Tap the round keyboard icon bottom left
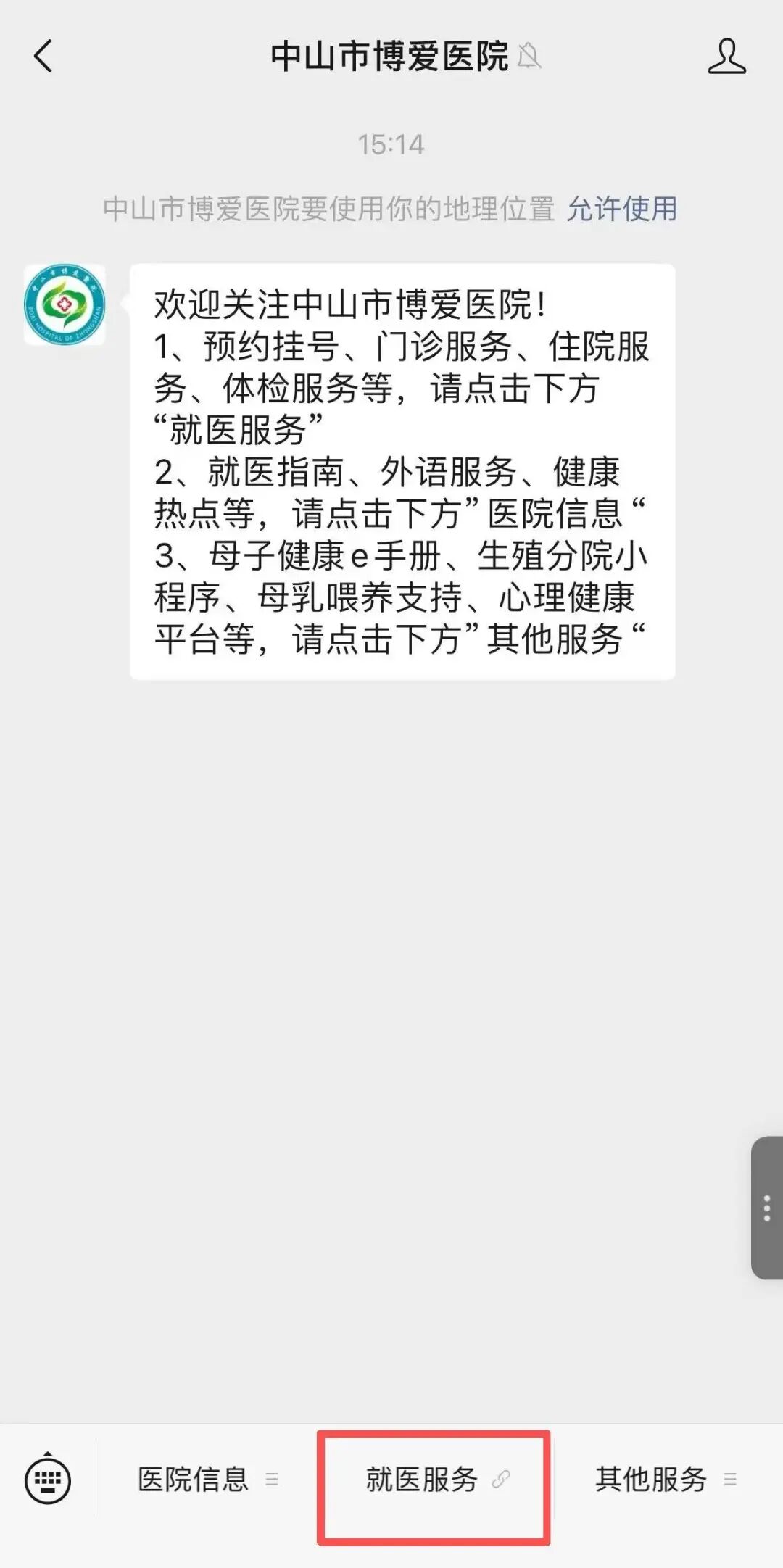Viewport: 783px width, 1568px height. pyautogui.click(x=47, y=1480)
